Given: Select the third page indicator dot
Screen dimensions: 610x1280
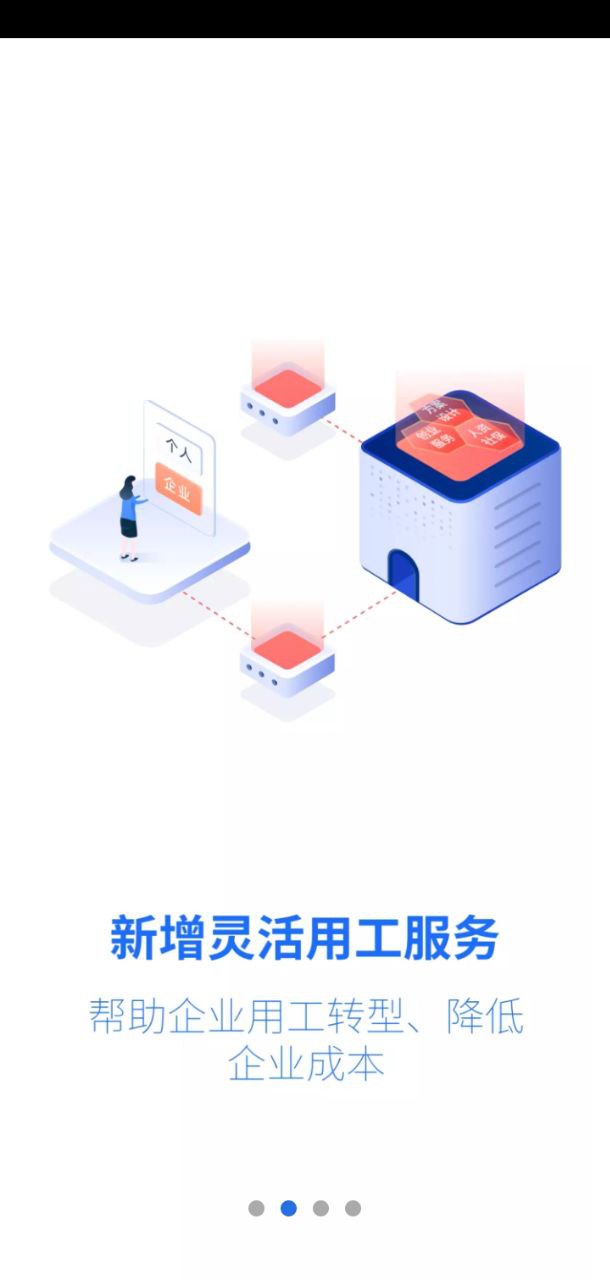Looking at the screenshot, I should (x=321, y=1208).
